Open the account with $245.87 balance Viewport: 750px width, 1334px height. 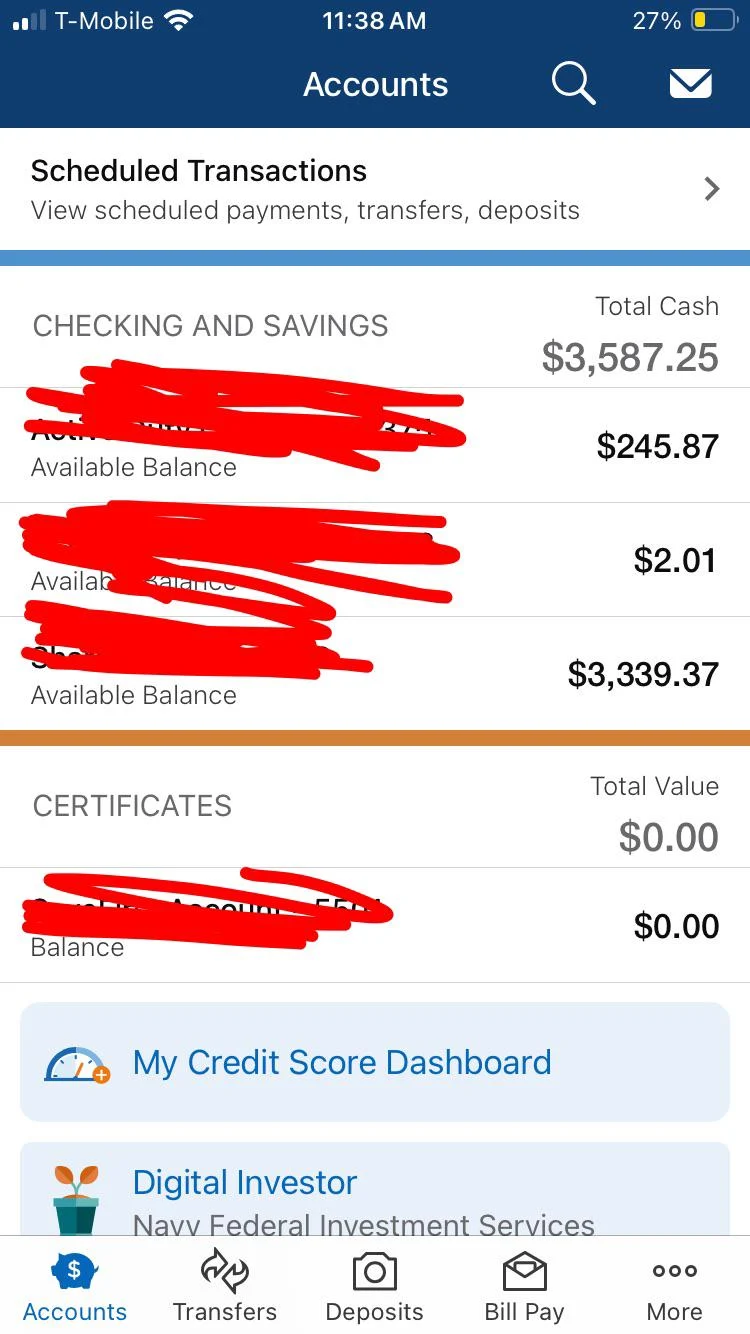pyautogui.click(x=375, y=445)
